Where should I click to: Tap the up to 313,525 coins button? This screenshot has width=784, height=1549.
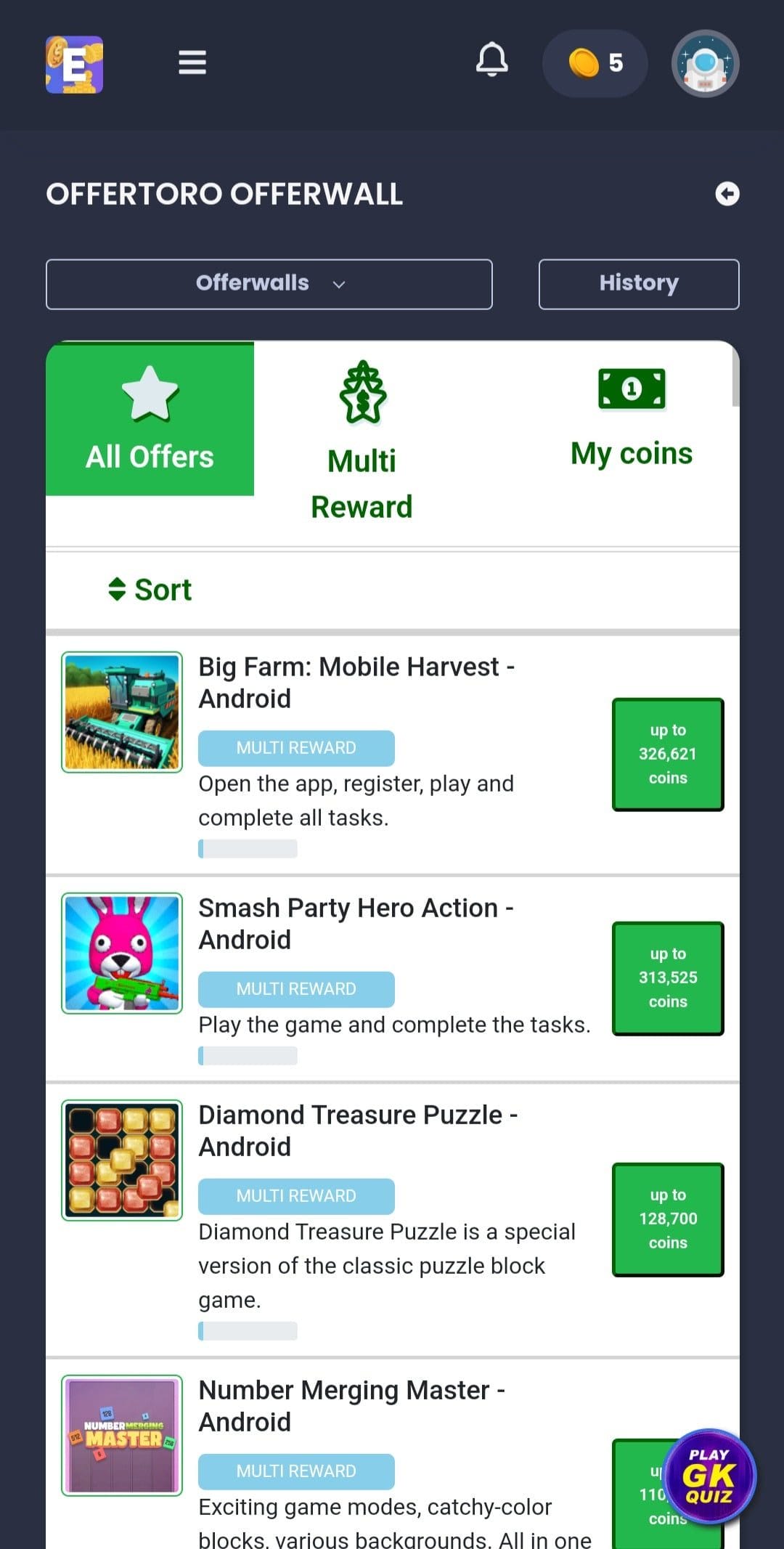(x=667, y=978)
